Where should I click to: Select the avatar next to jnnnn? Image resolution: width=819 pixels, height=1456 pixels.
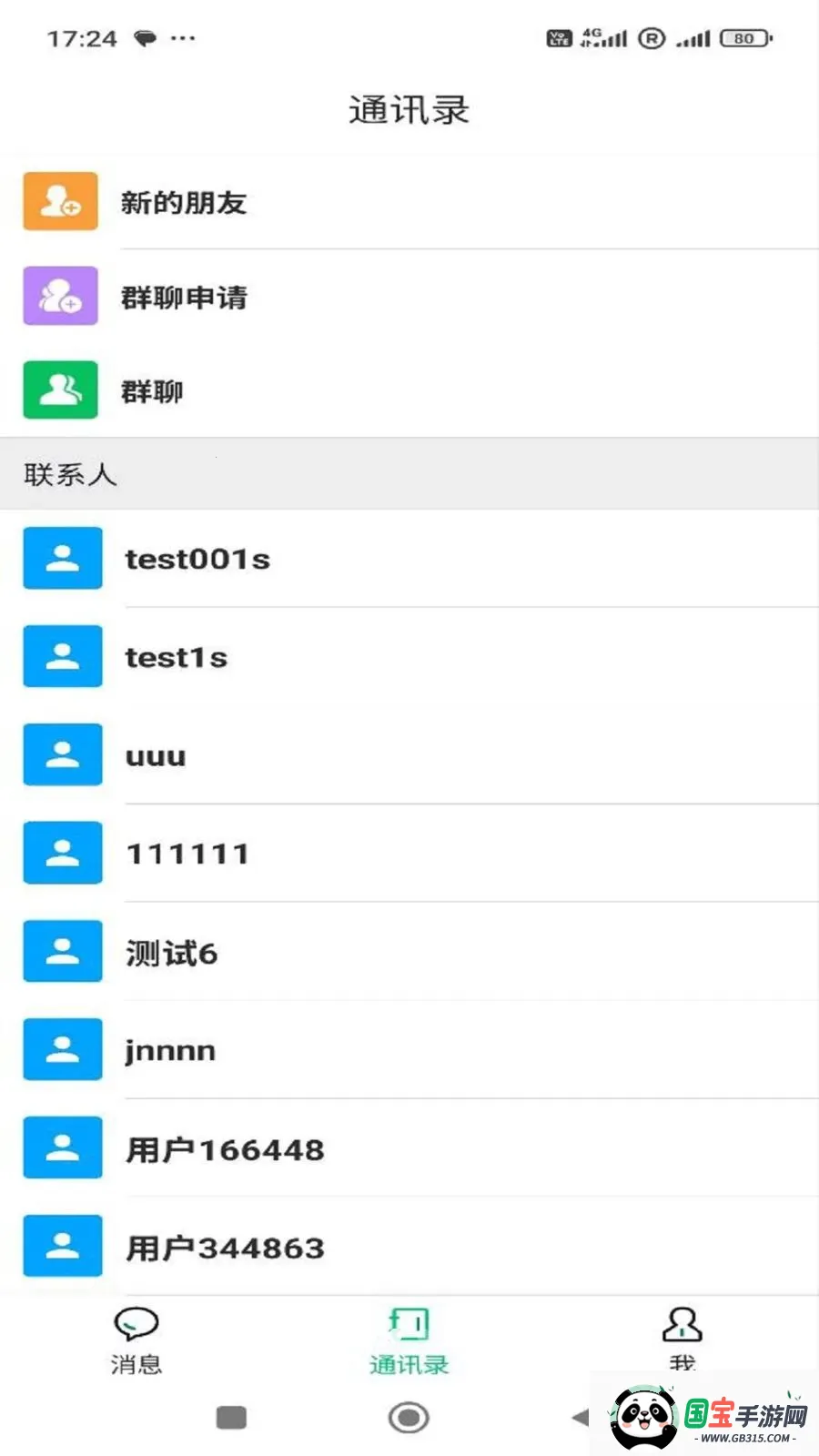click(62, 1049)
